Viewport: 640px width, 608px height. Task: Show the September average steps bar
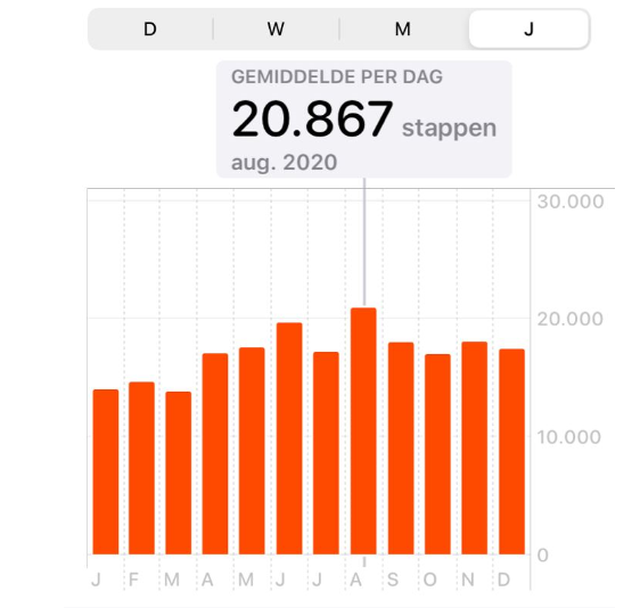[x=401, y=448]
